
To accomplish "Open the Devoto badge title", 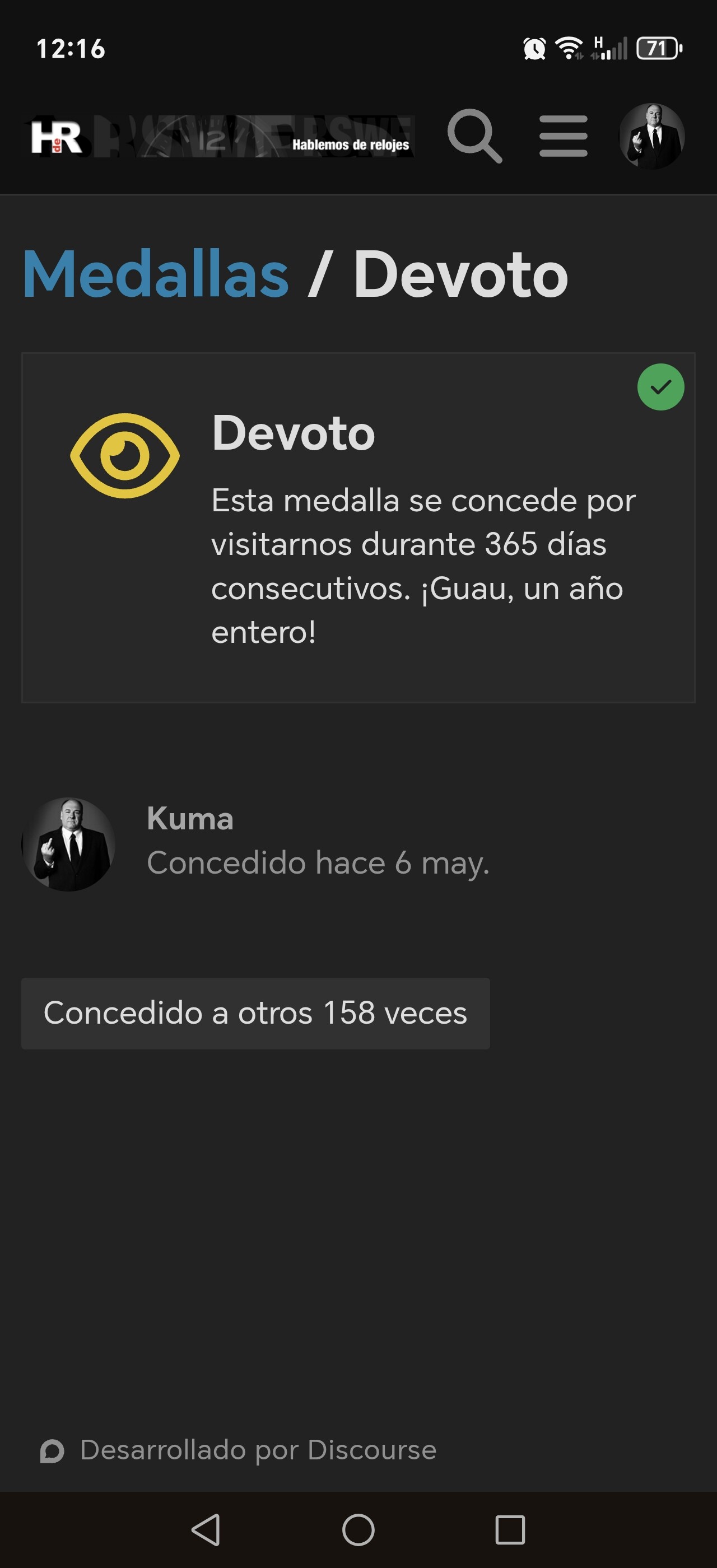I will (x=293, y=433).
